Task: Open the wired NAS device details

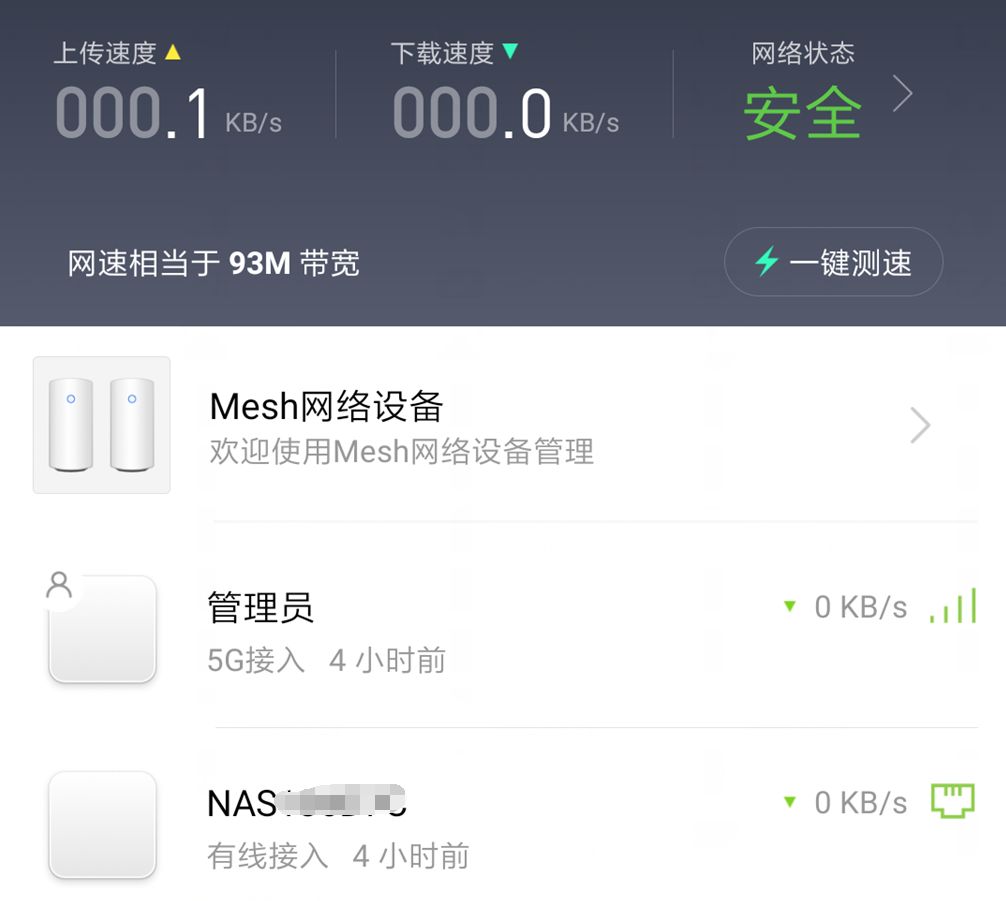Action: (500, 826)
